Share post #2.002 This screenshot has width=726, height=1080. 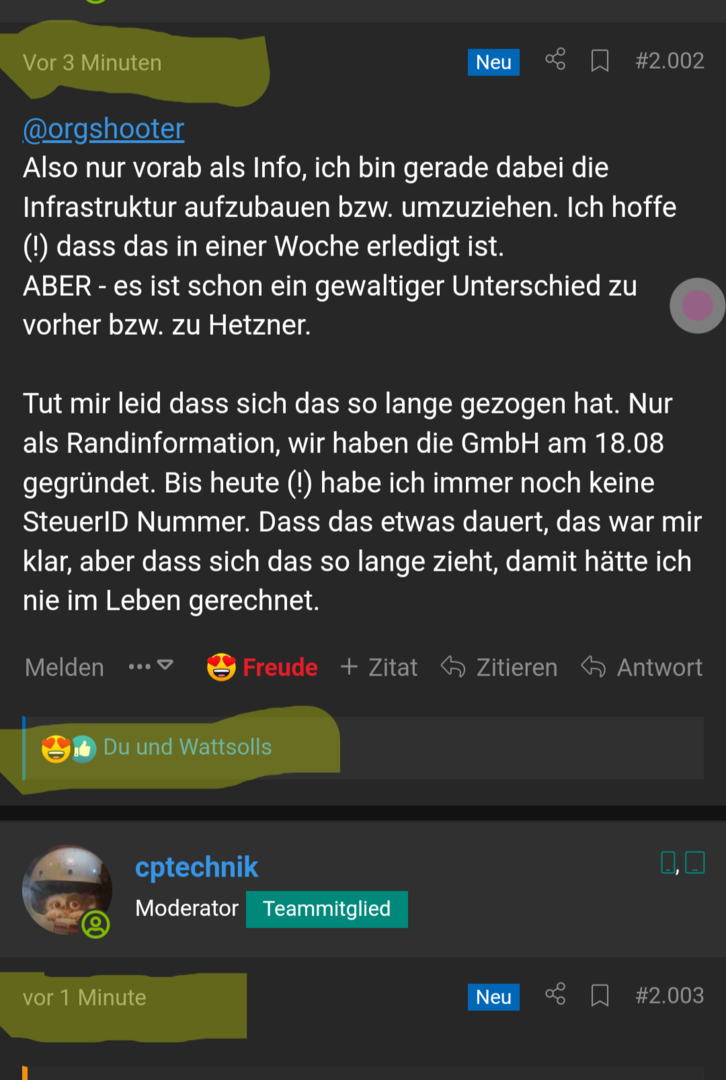[x=555, y=61]
